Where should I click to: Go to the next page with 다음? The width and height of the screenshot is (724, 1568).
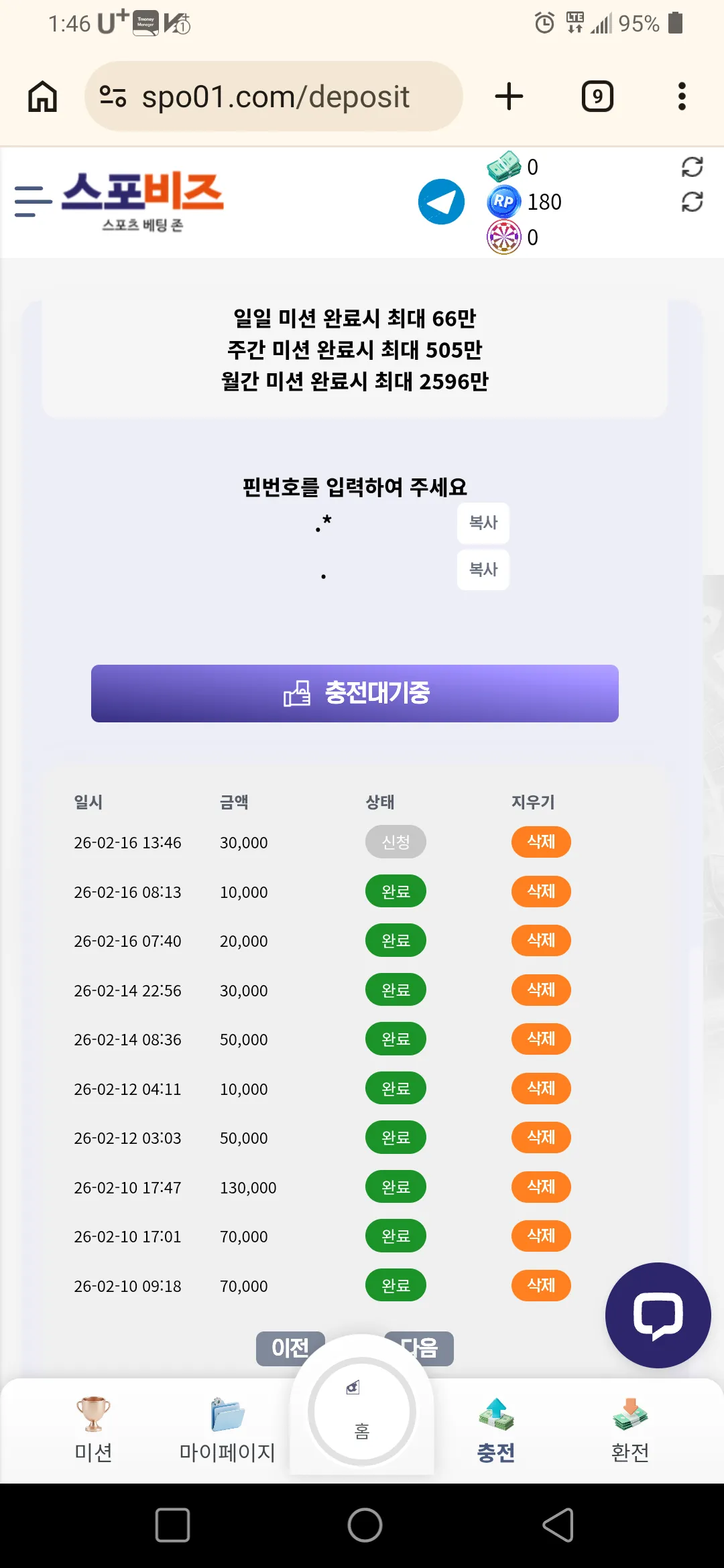click(420, 1348)
